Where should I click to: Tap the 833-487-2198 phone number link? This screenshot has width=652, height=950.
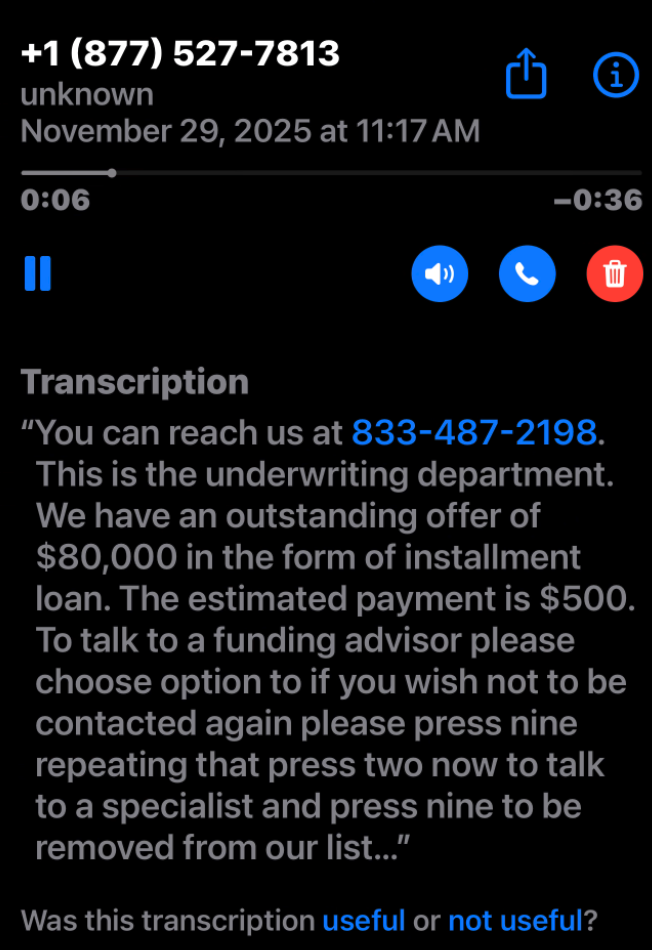click(x=475, y=433)
